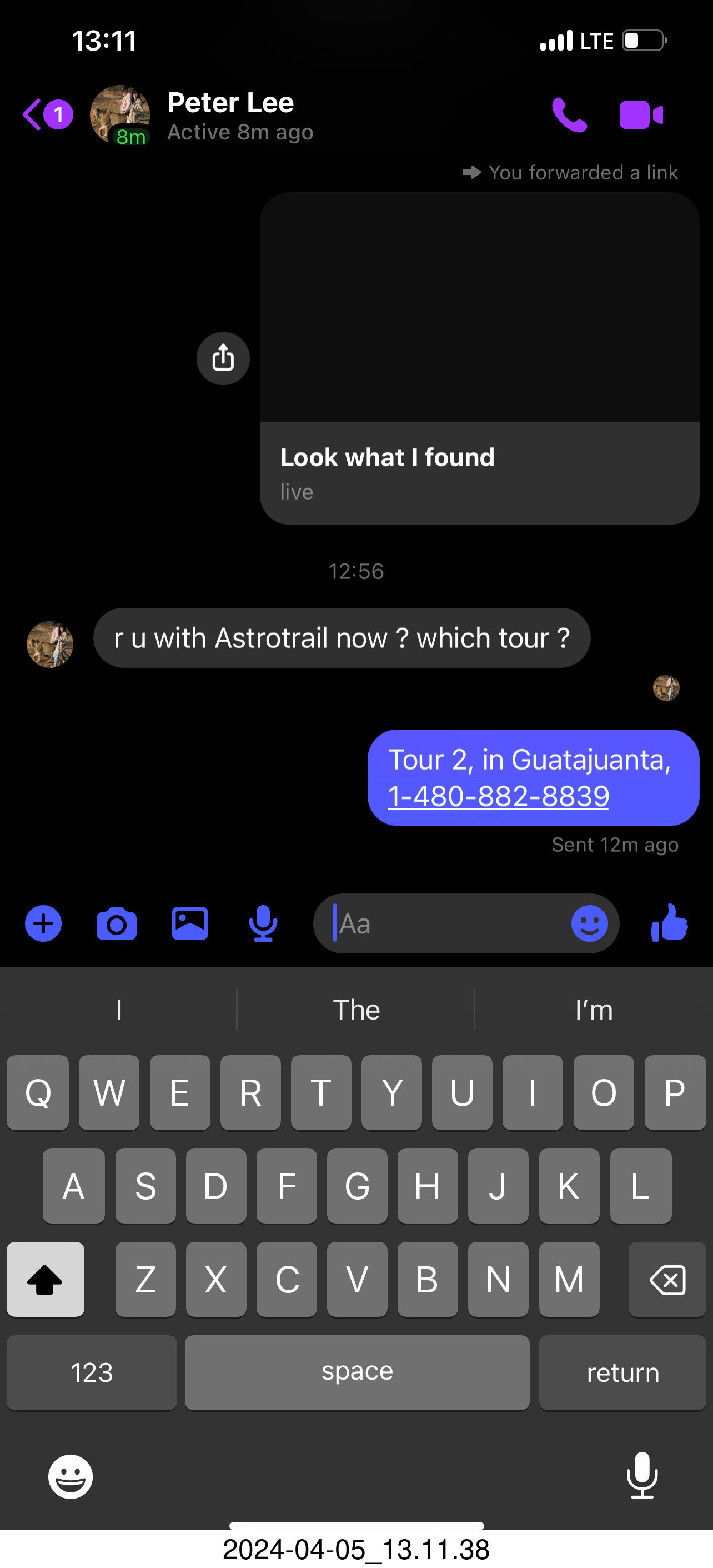Open more attachment options with plus icon
The height and width of the screenshot is (1568, 713).
(43, 923)
